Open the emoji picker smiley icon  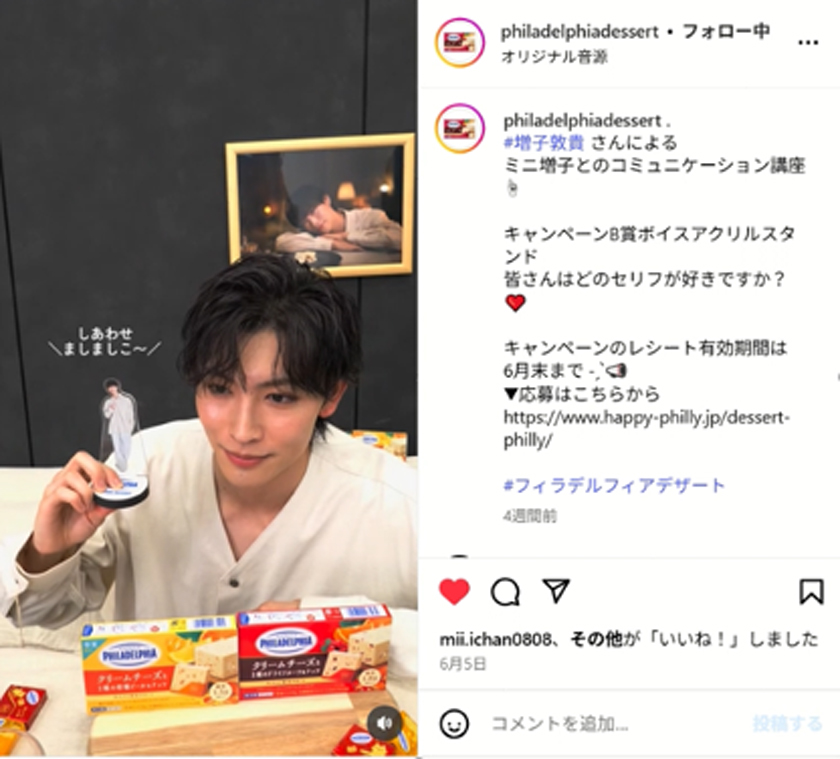point(455,723)
